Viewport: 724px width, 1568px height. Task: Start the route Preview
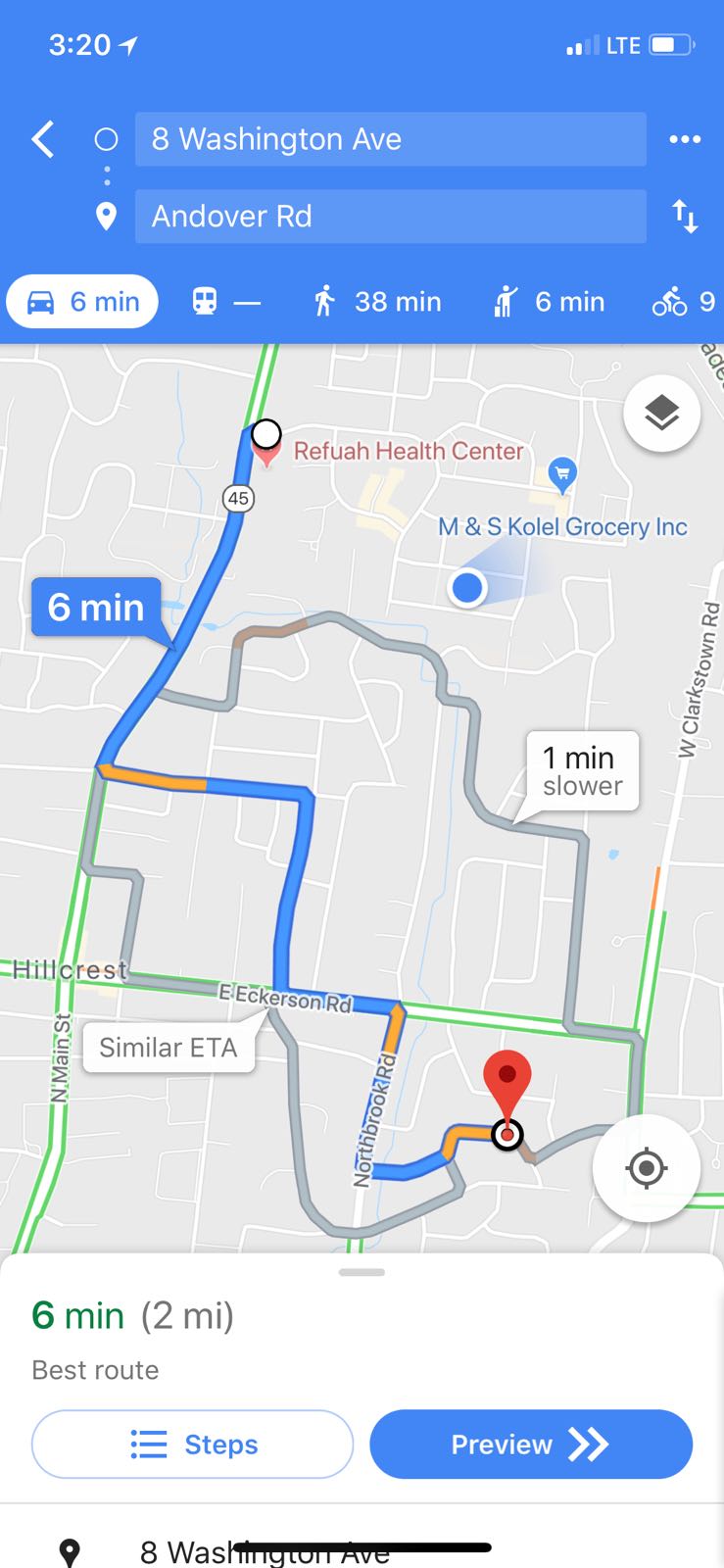(x=531, y=1445)
